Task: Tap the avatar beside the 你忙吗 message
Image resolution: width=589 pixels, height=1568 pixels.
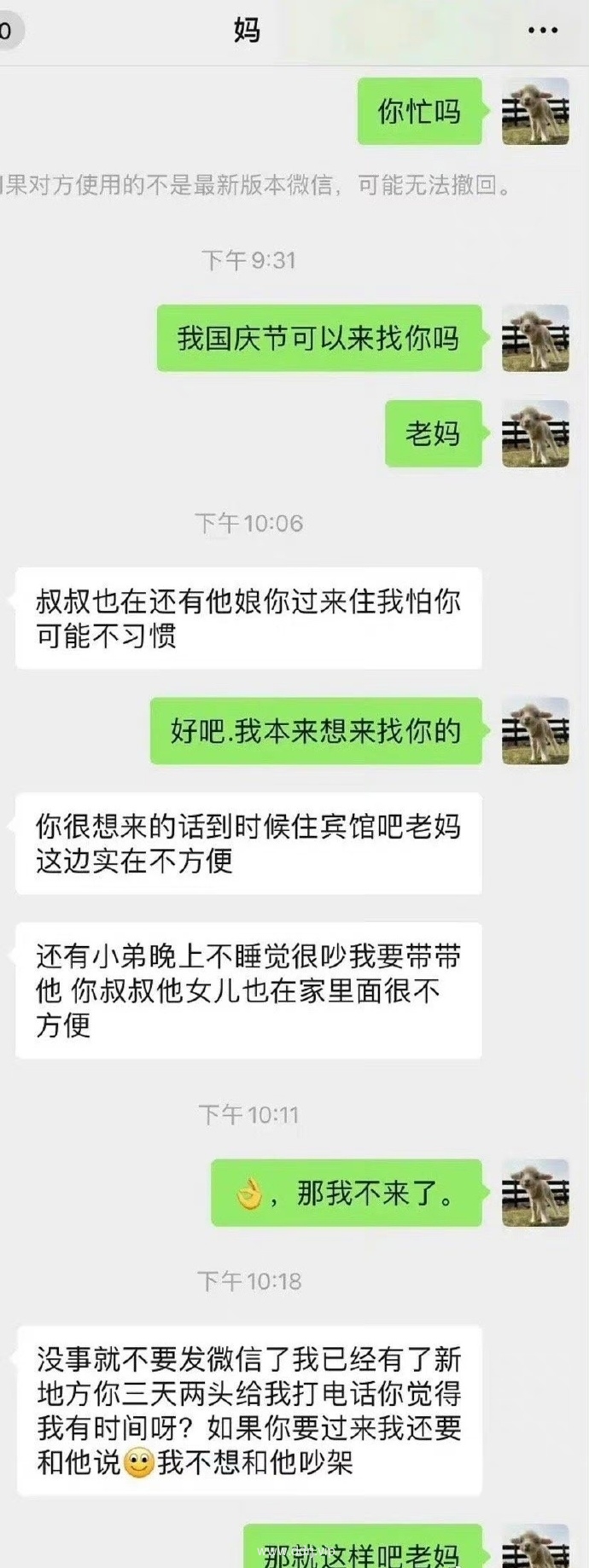Action: pyautogui.click(x=535, y=111)
